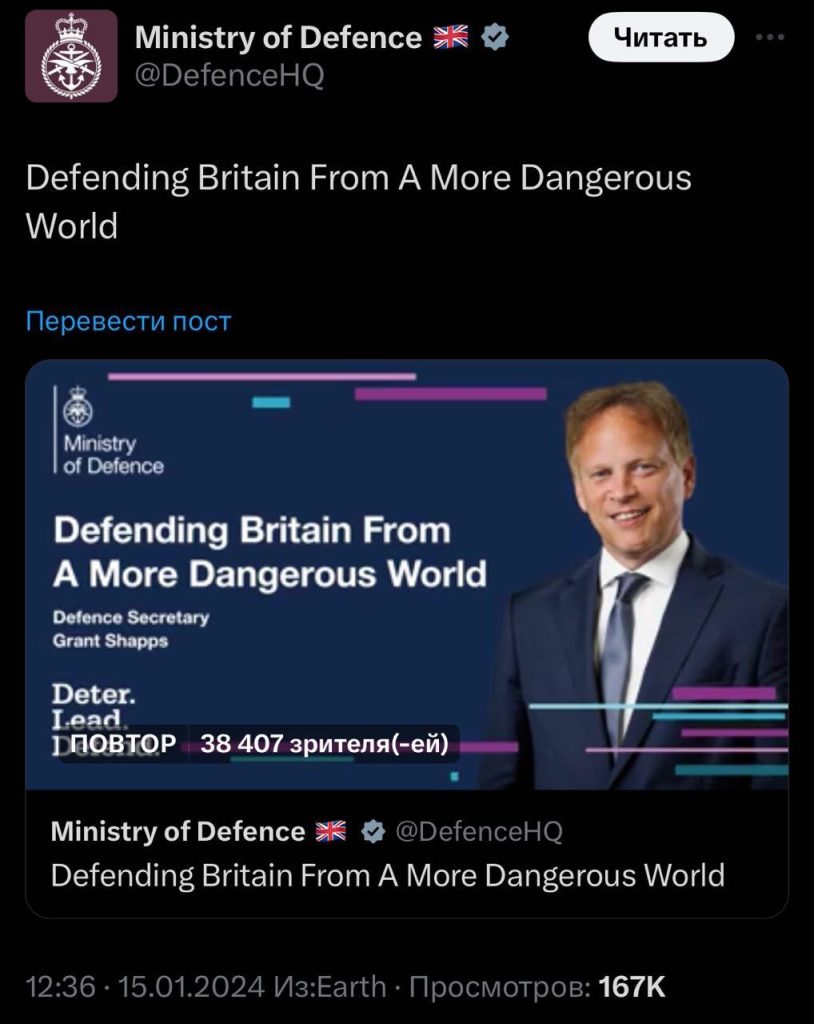814x1024 pixels.
Task: Tap the Читать follow button
Action: 660,38
